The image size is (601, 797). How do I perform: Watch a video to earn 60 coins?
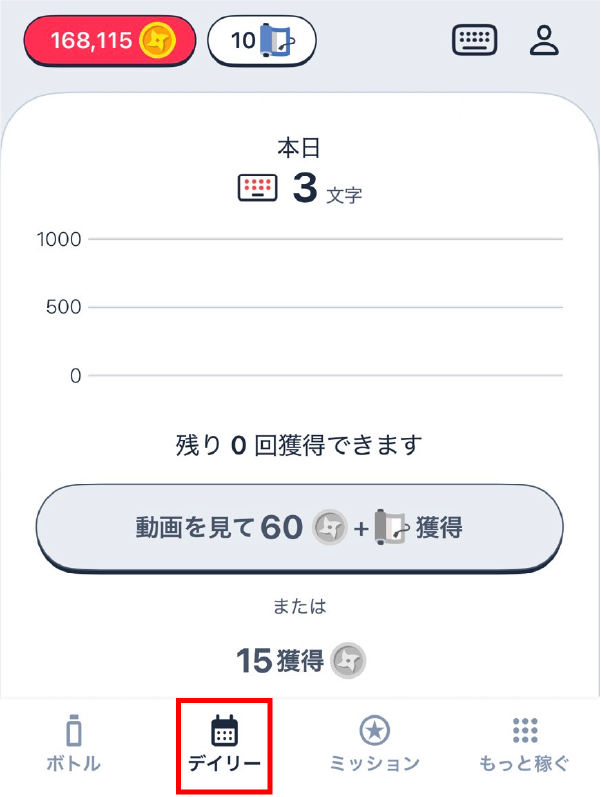(300, 528)
